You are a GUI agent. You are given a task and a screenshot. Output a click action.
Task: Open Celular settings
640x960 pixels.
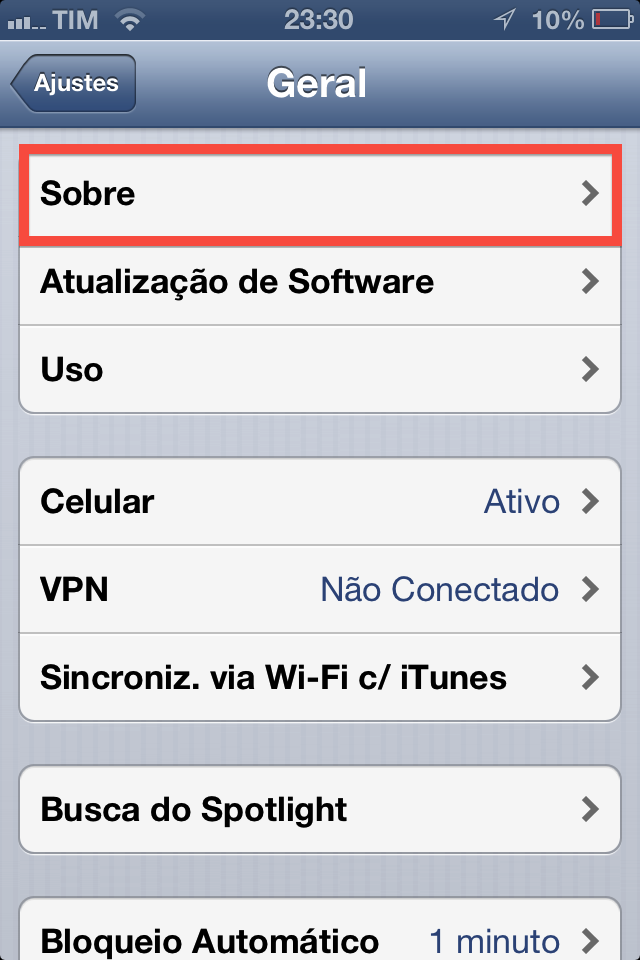(x=320, y=501)
